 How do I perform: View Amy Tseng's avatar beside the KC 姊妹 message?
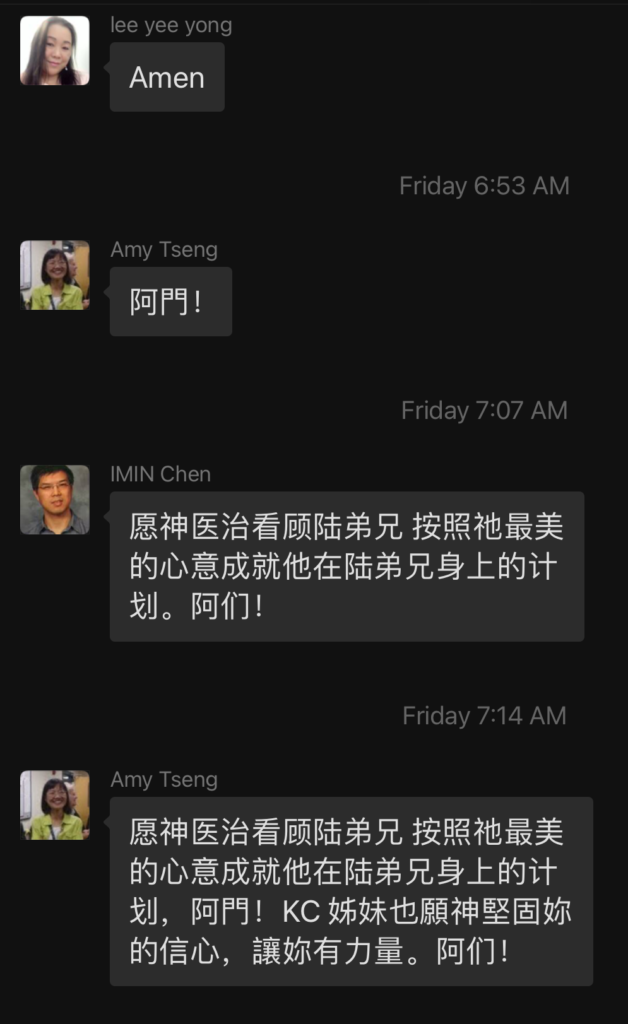tap(55, 804)
